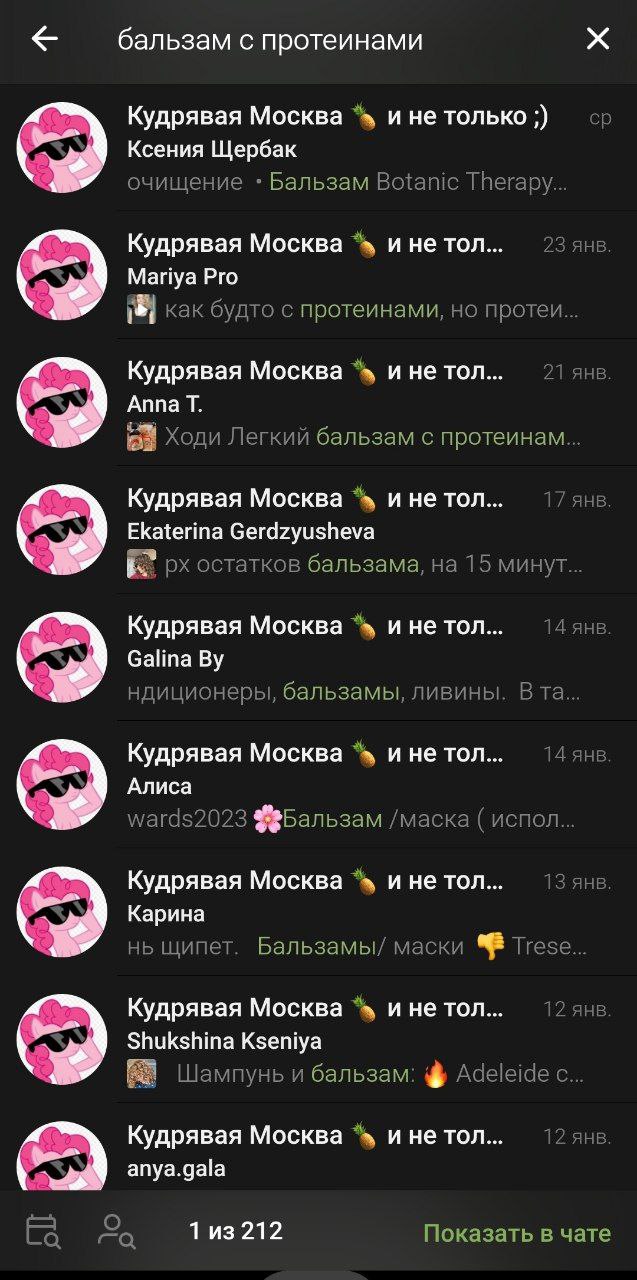The height and width of the screenshot is (1280, 637).
Task: Open Galina By's message result
Action: [x=318, y=658]
